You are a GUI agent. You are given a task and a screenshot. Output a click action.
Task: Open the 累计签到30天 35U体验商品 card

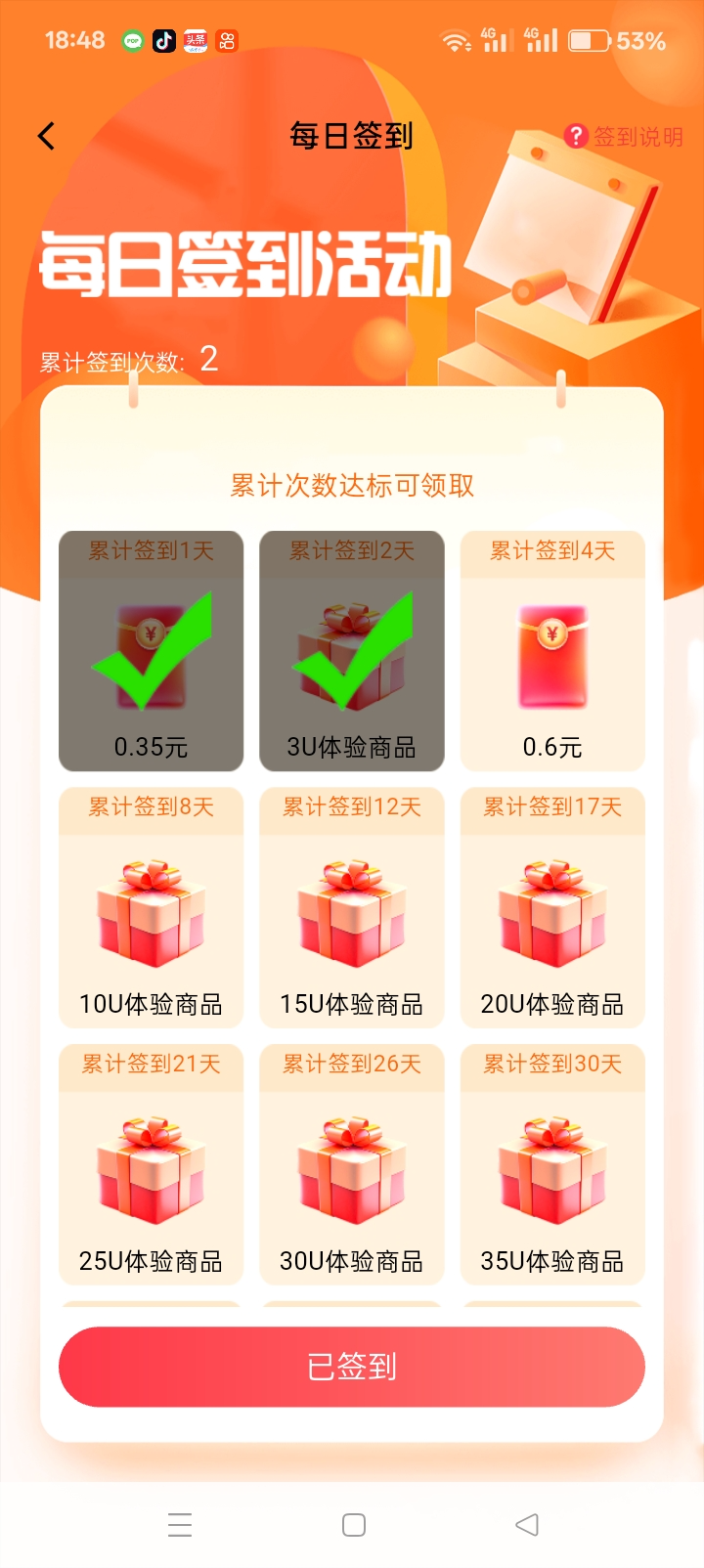(x=552, y=1164)
